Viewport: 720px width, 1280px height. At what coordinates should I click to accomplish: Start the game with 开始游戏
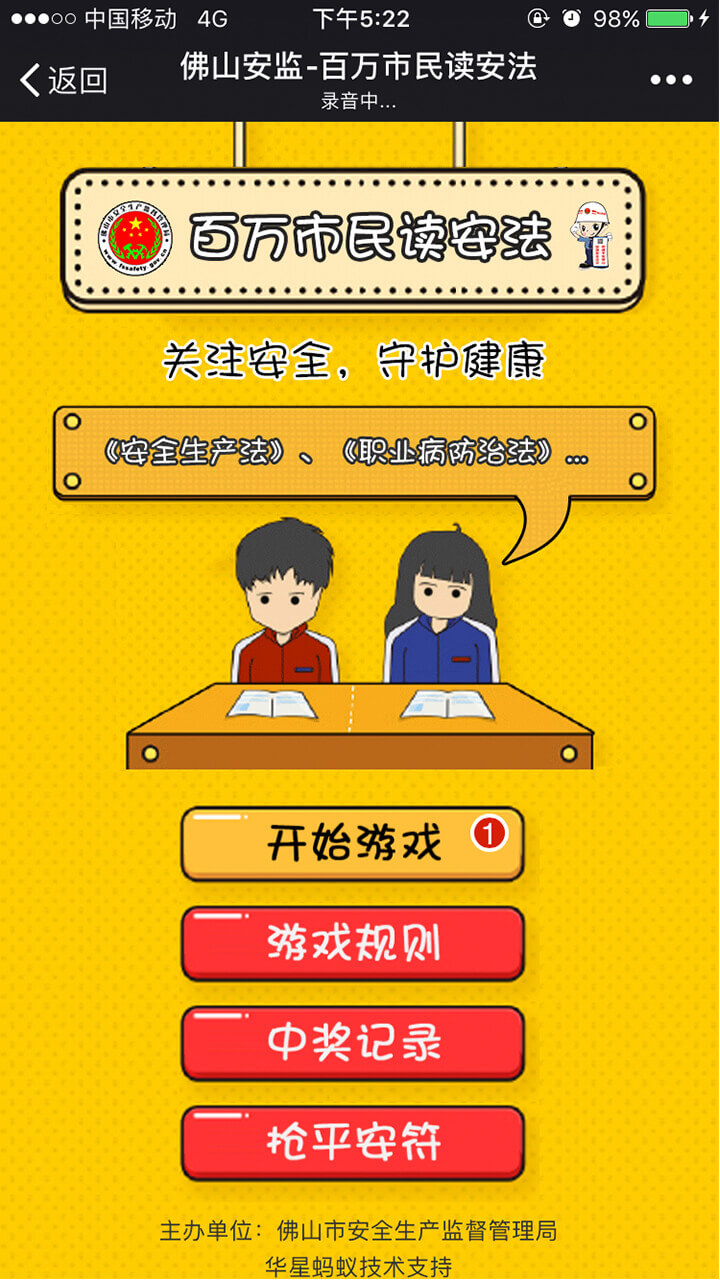click(x=352, y=844)
